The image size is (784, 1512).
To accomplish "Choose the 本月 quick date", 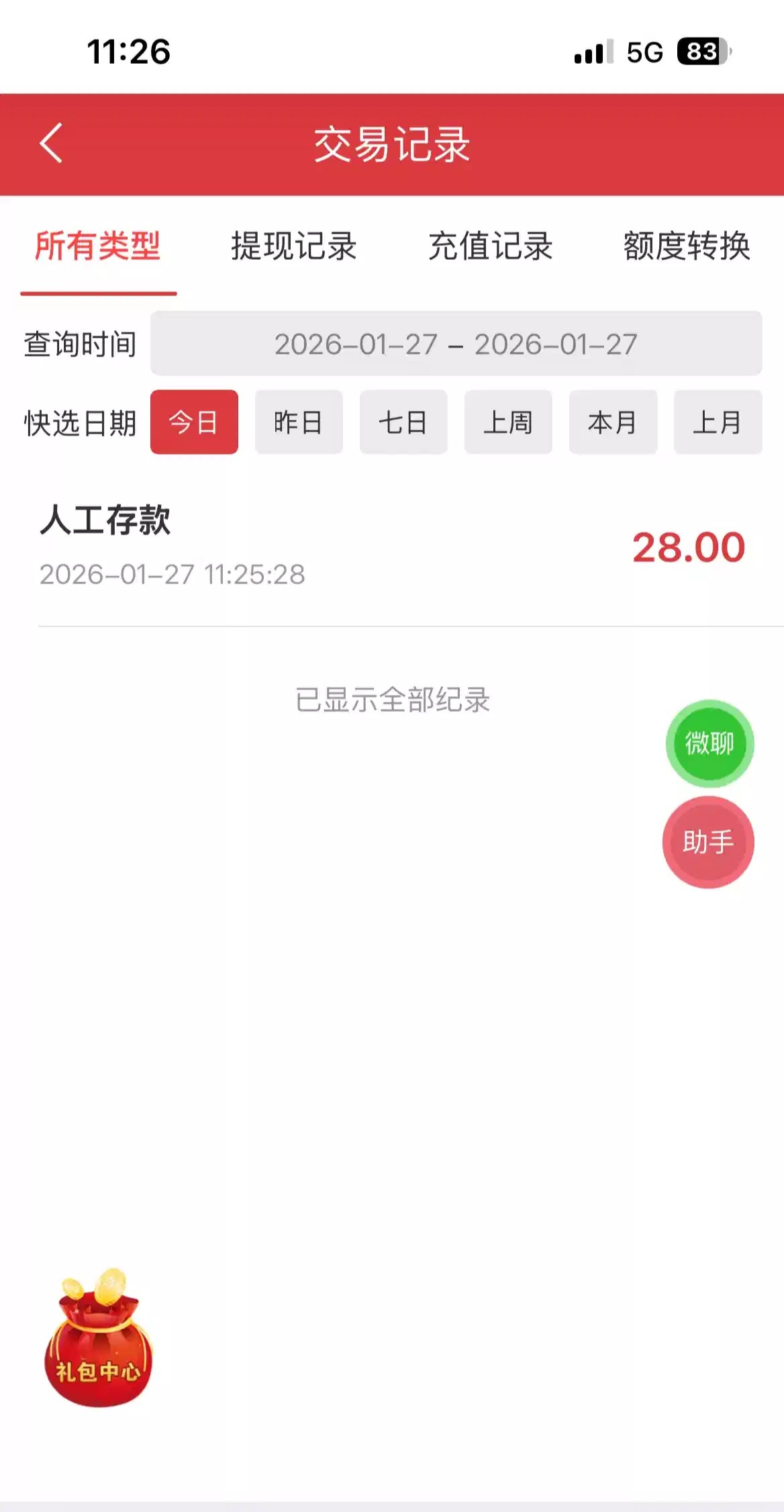I will (x=613, y=422).
